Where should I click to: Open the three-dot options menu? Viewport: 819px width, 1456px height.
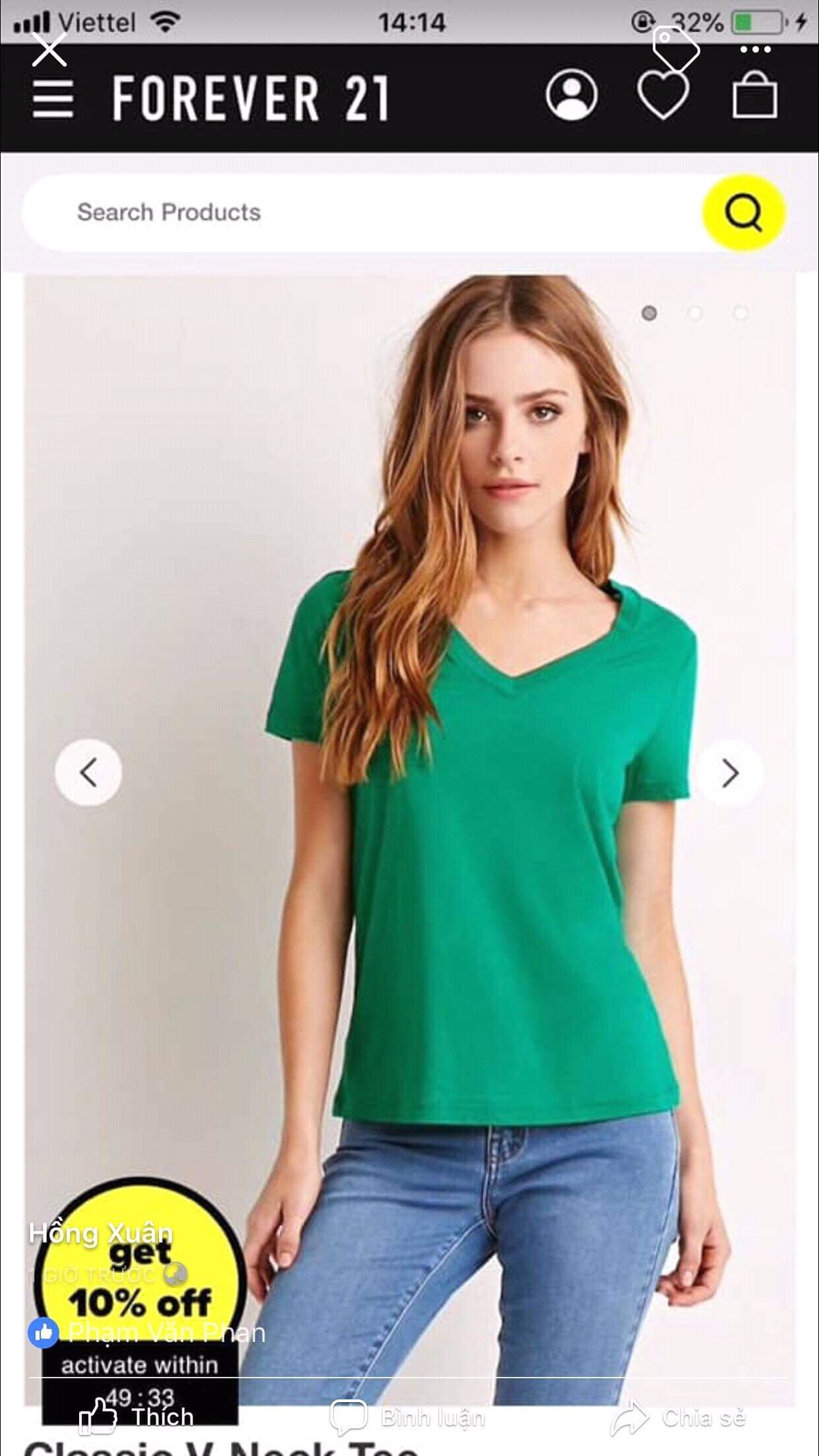pos(756,49)
